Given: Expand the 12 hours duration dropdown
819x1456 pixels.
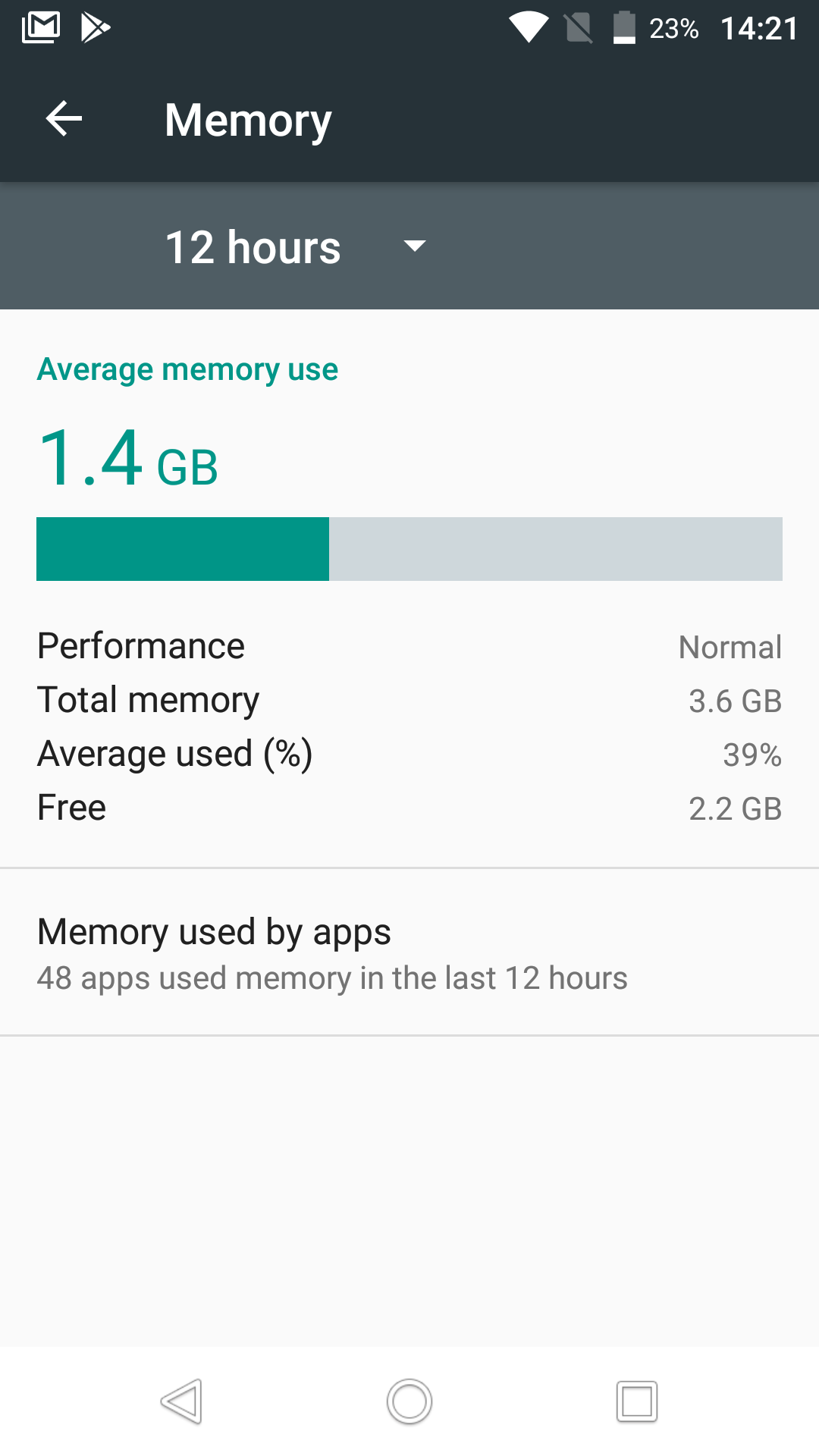Looking at the screenshot, I should click(296, 247).
